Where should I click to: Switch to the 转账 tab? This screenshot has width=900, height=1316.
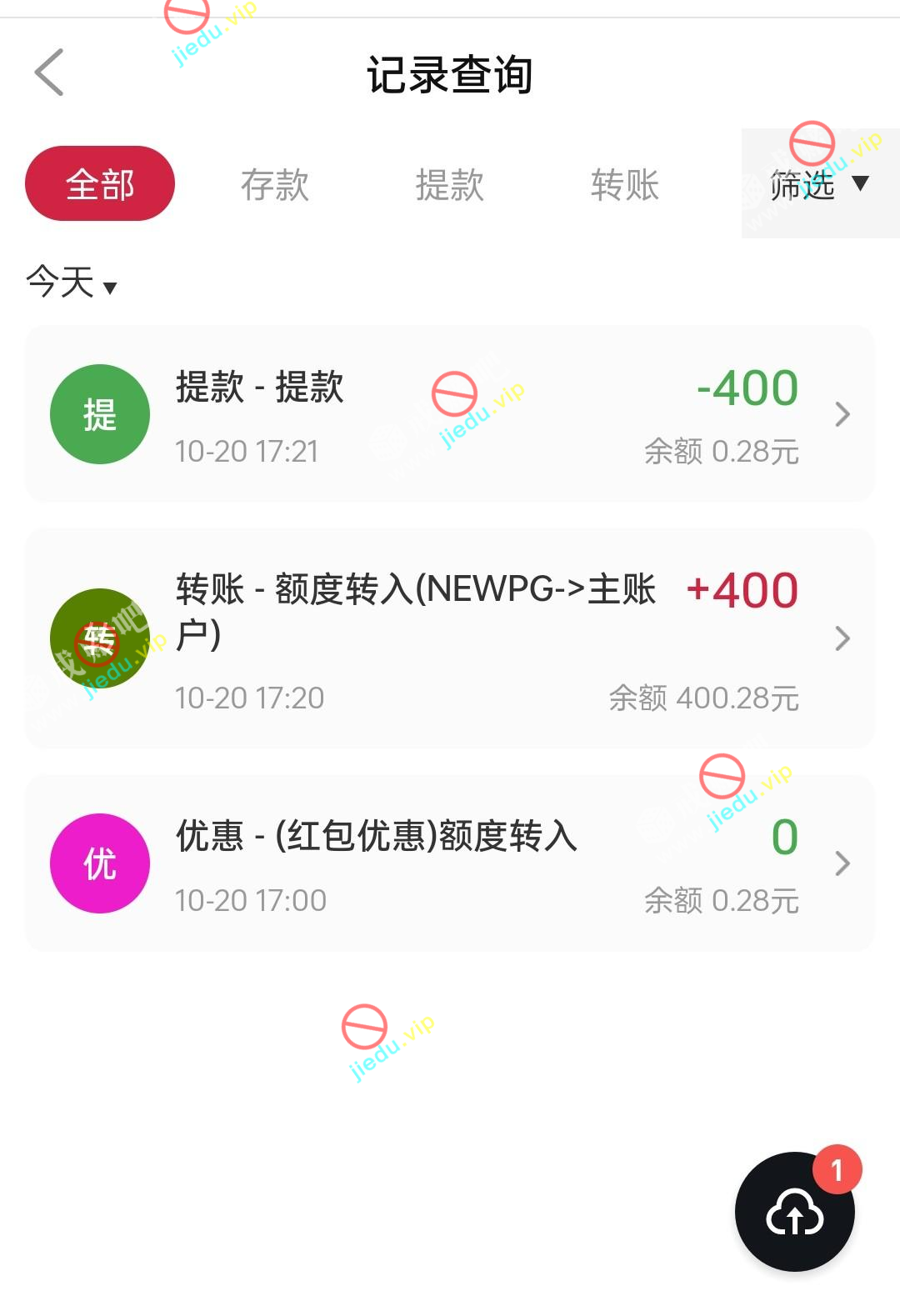pyautogui.click(x=625, y=184)
